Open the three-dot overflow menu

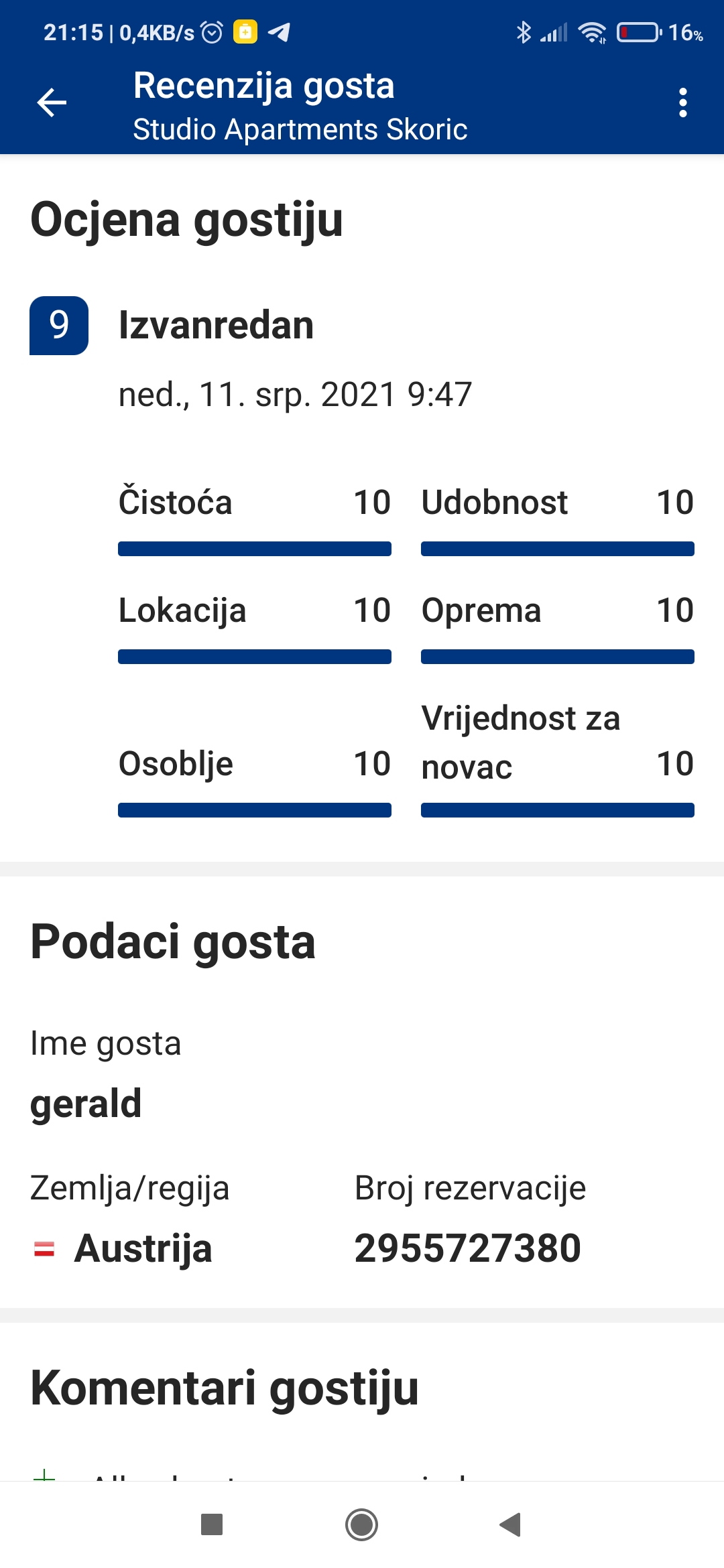click(682, 103)
